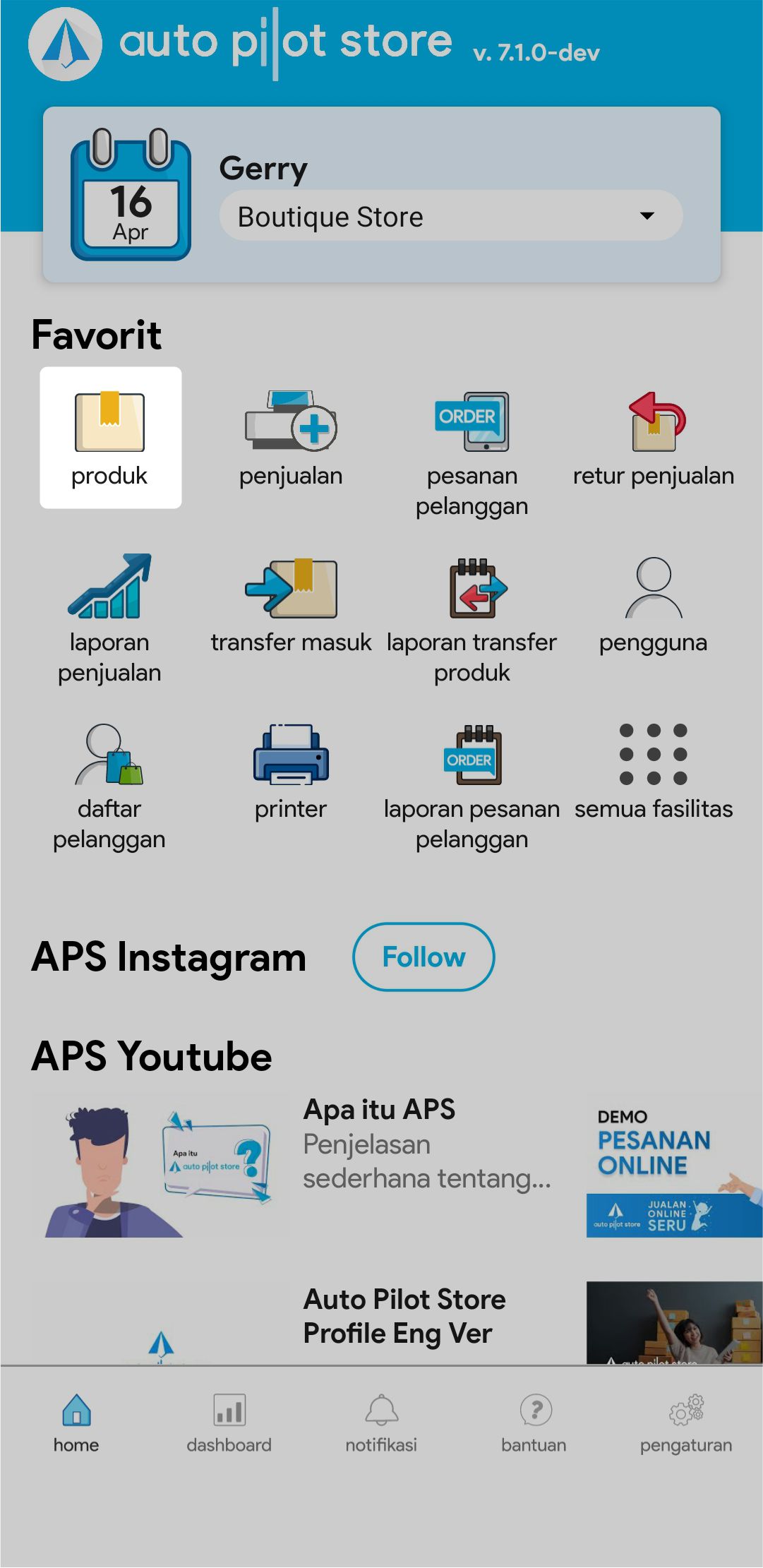Open the produk shortcut
This screenshot has height=1568, width=763.
pos(110,438)
